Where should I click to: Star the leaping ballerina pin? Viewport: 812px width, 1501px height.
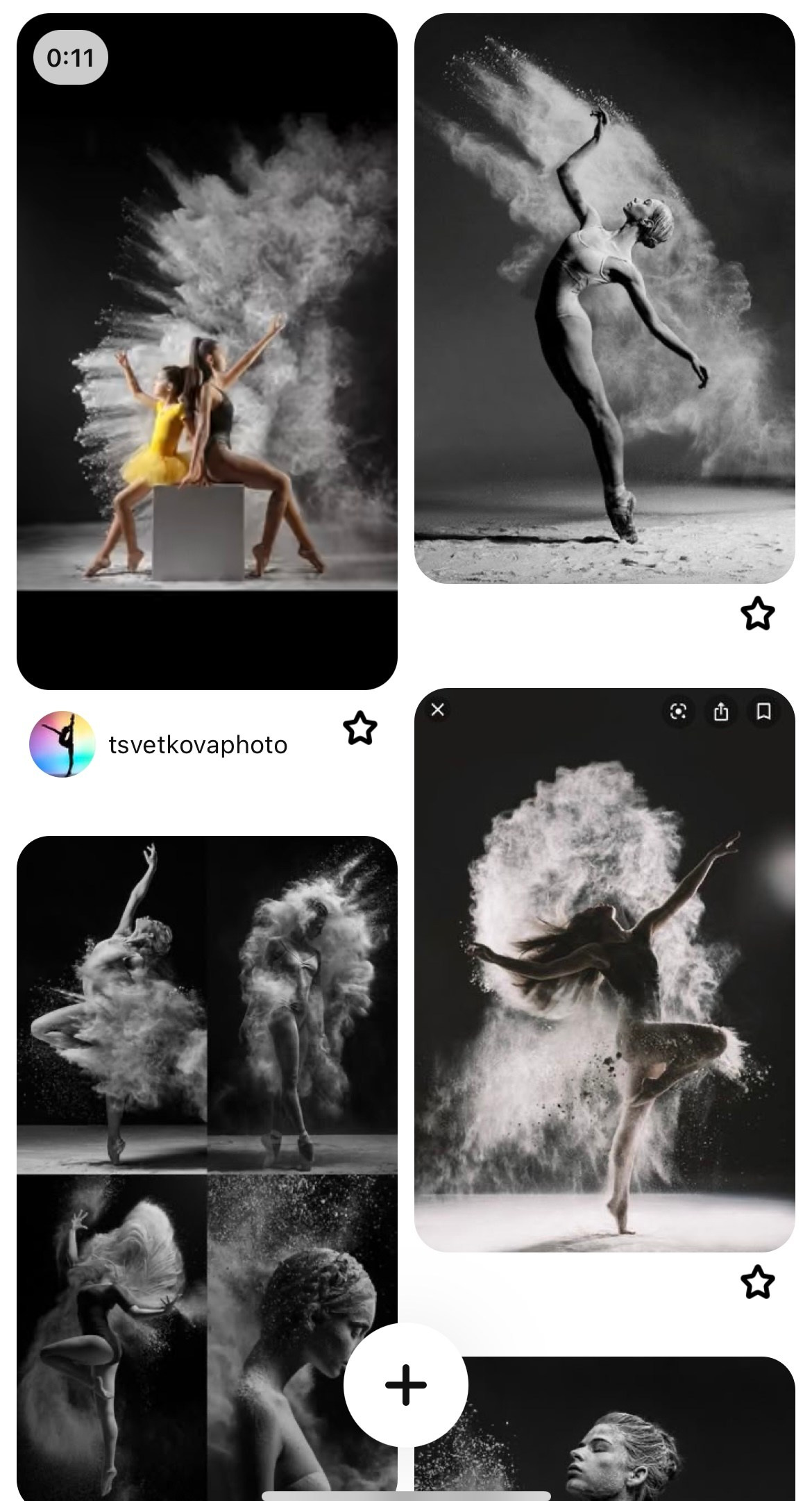pyautogui.click(x=757, y=614)
